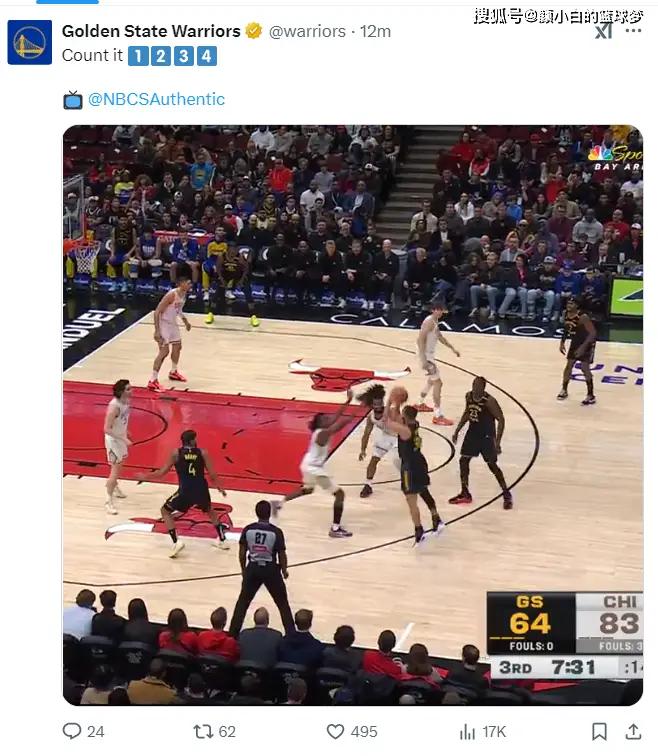This screenshot has height=756, width=658.
Task: Open the @NBCSAuthentic mention link
Action: tap(156, 99)
